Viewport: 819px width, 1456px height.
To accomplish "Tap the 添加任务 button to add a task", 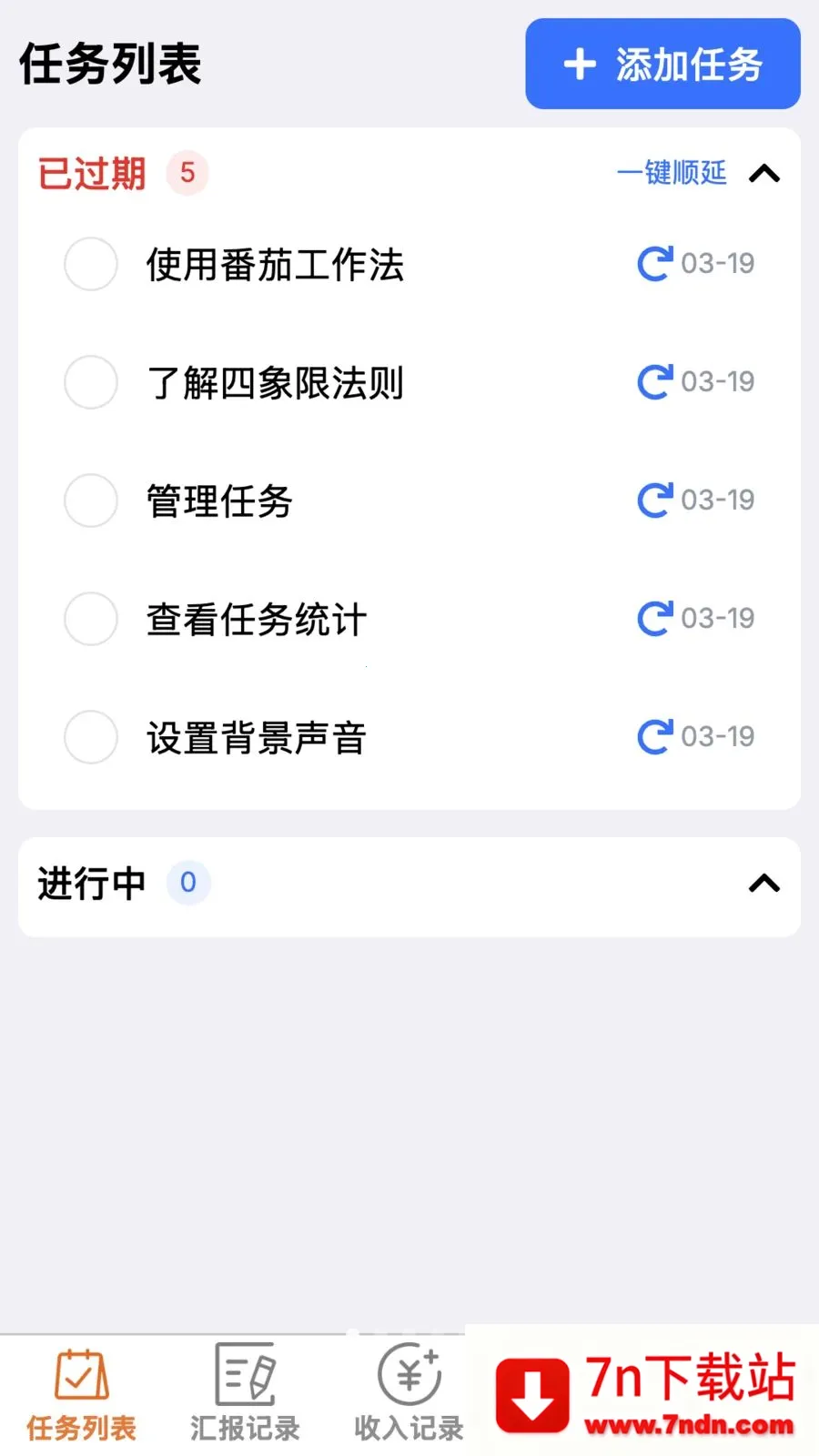I will click(662, 64).
